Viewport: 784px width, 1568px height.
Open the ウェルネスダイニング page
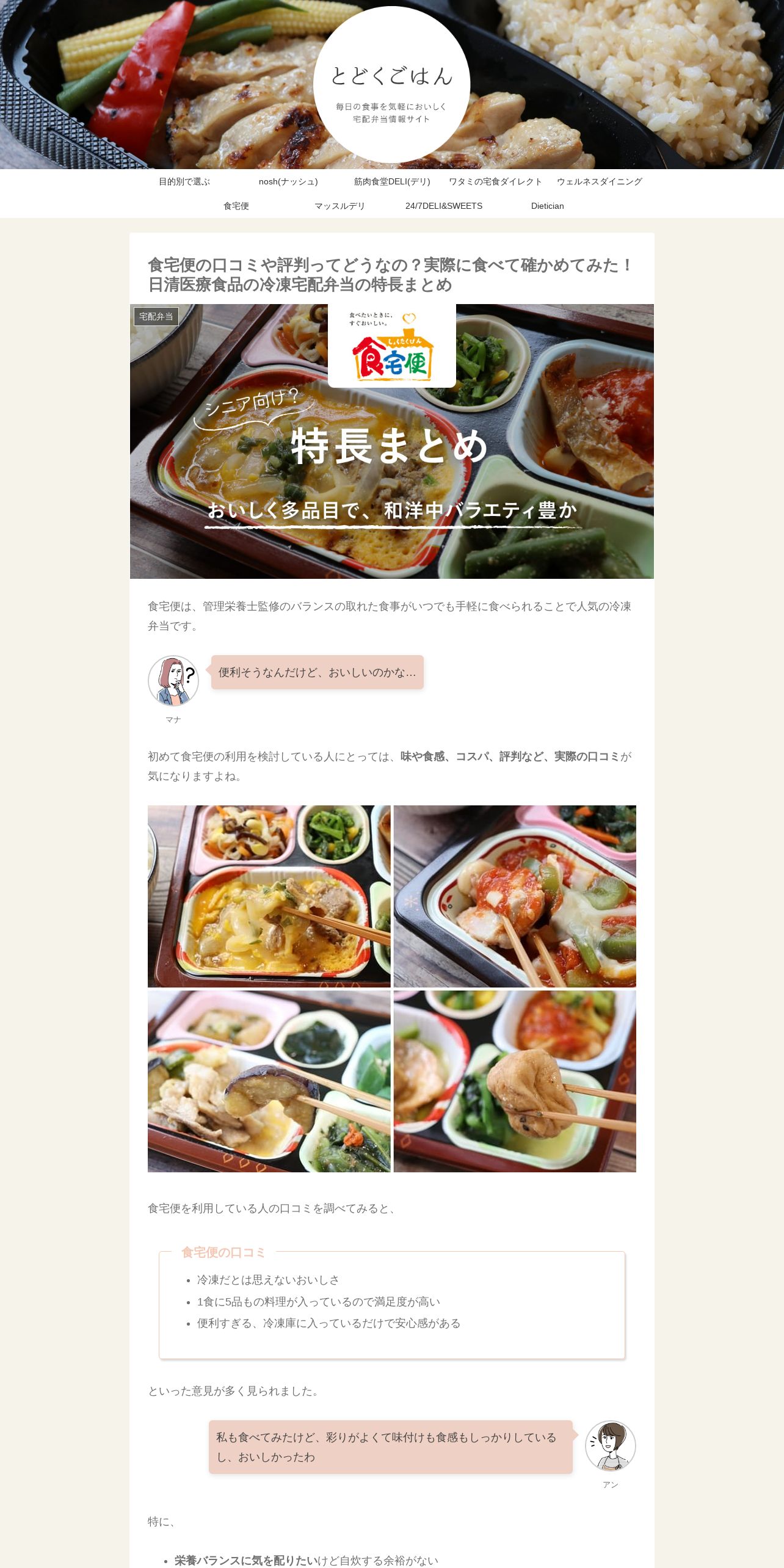coord(599,181)
